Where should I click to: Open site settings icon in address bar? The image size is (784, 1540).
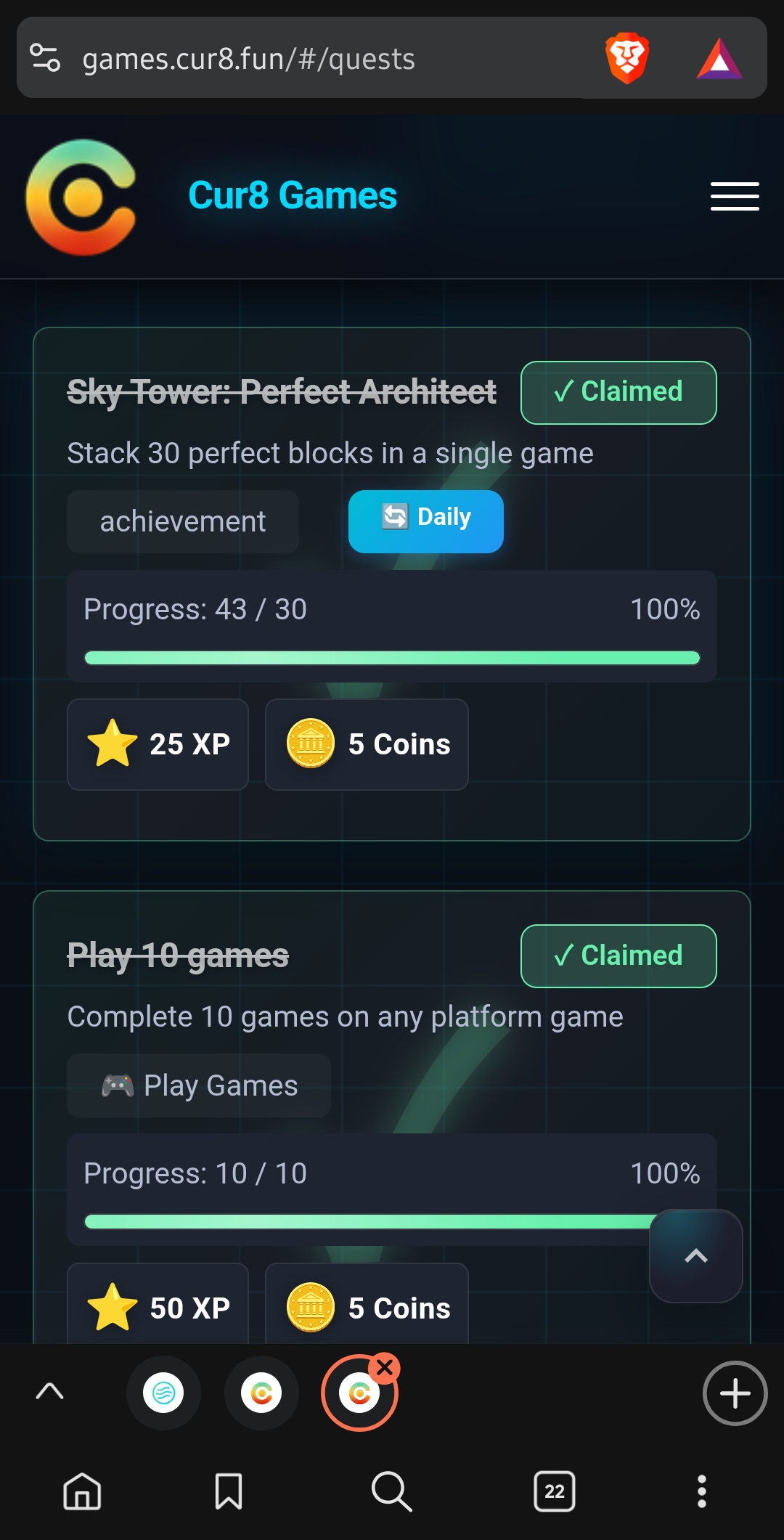click(x=45, y=58)
